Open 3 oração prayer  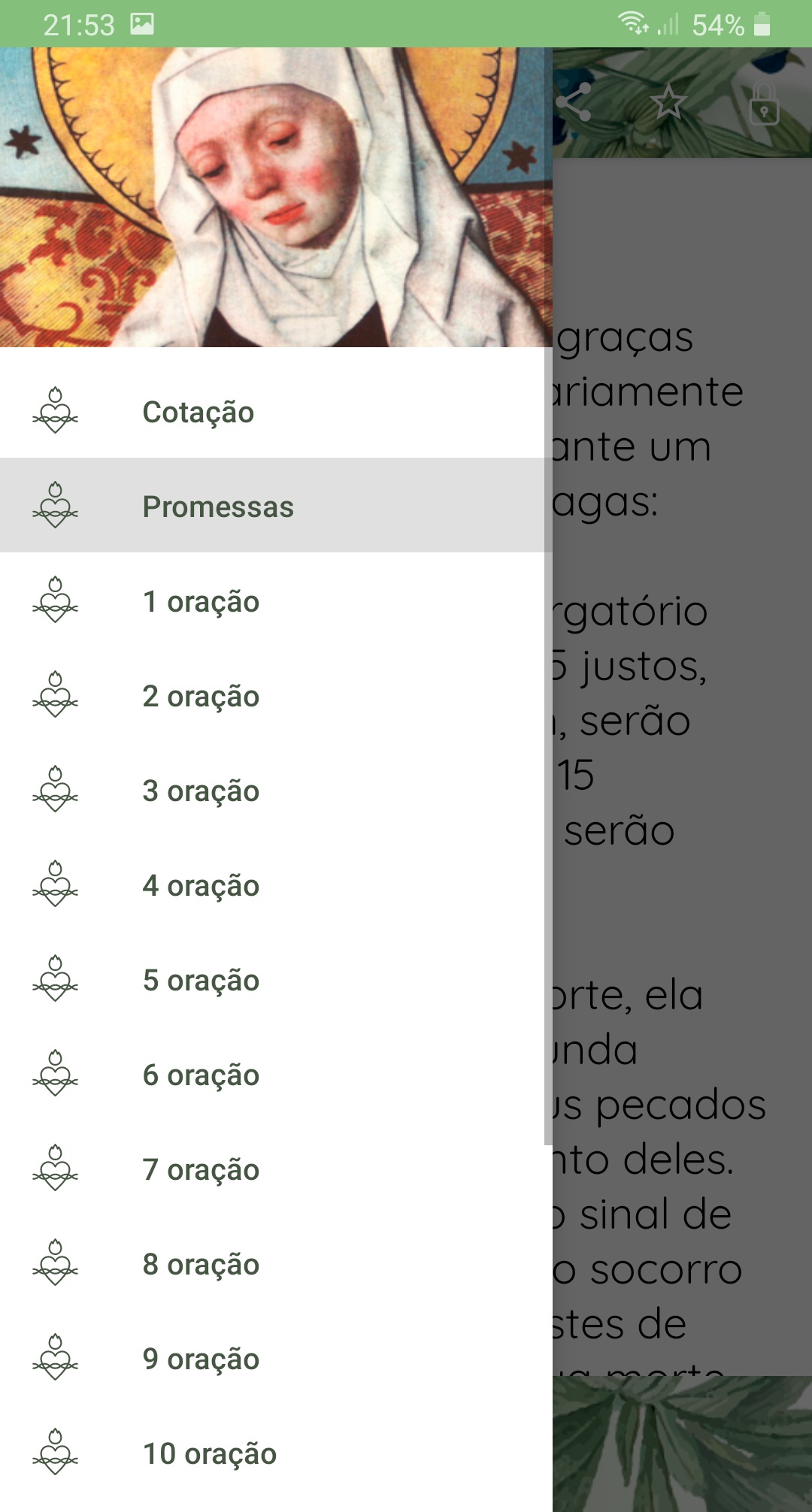click(276, 790)
